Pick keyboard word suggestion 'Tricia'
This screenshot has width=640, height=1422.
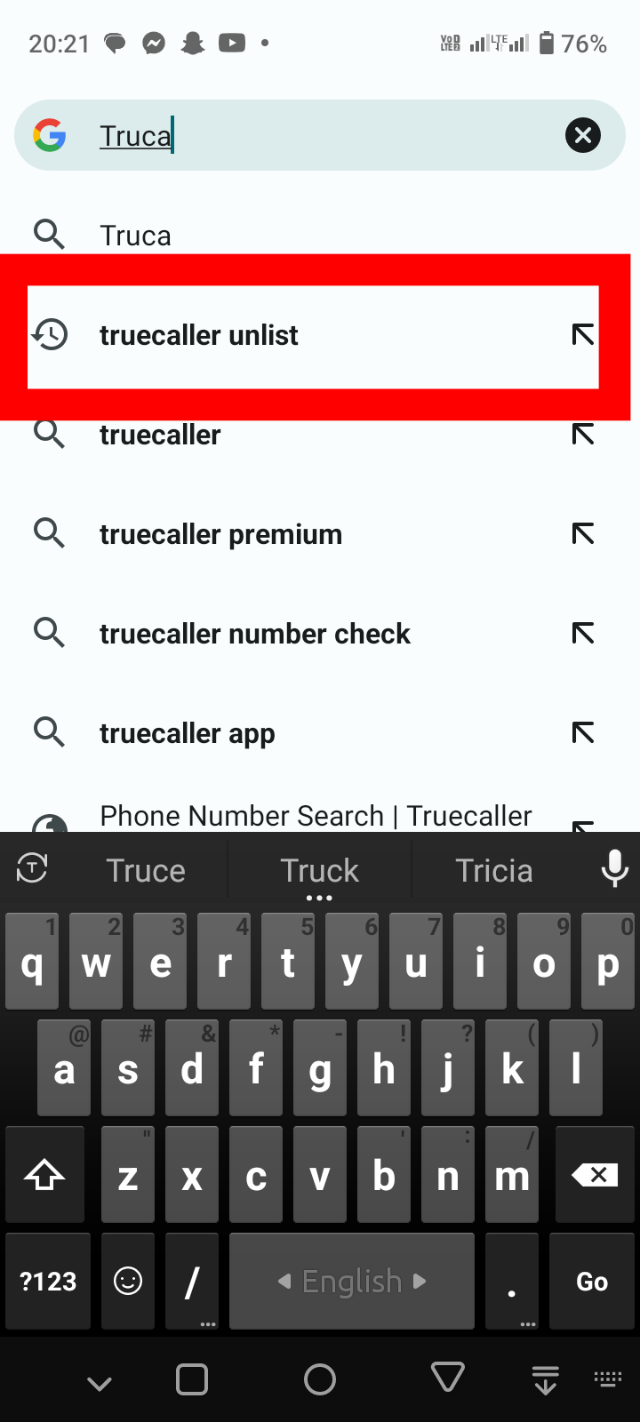click(x=494, y=871)
